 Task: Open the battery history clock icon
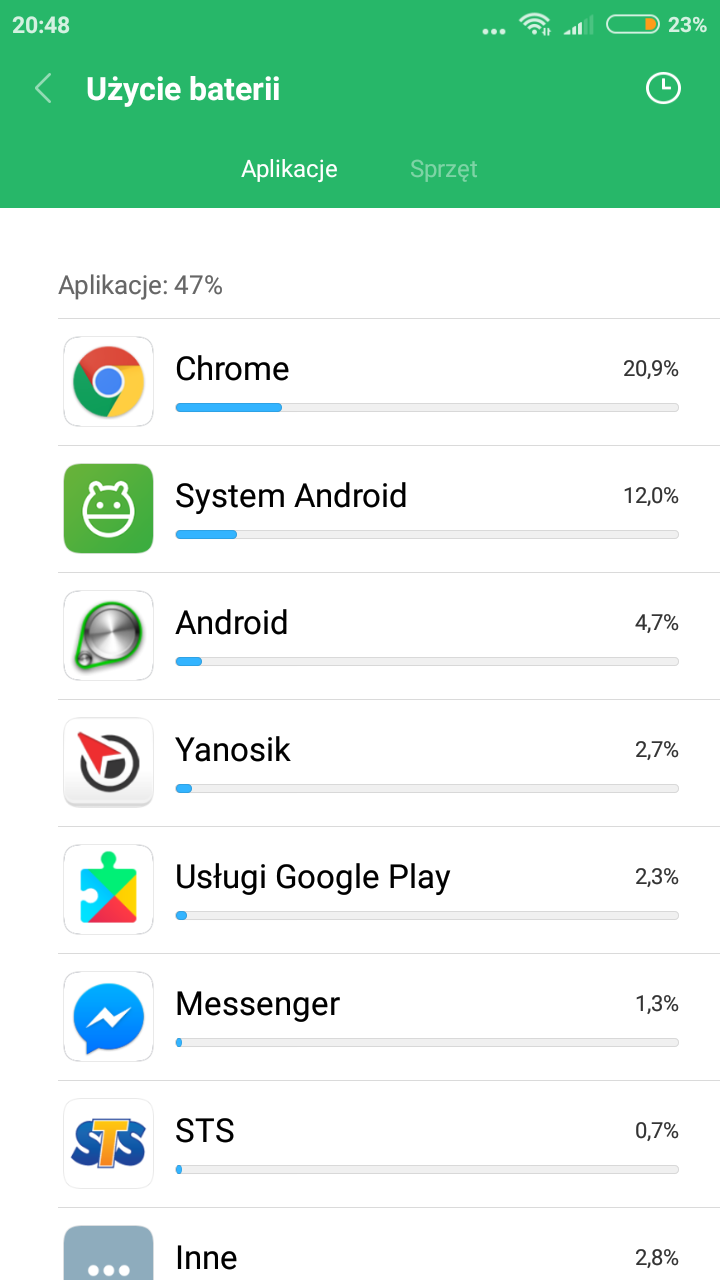pos(662,89)
